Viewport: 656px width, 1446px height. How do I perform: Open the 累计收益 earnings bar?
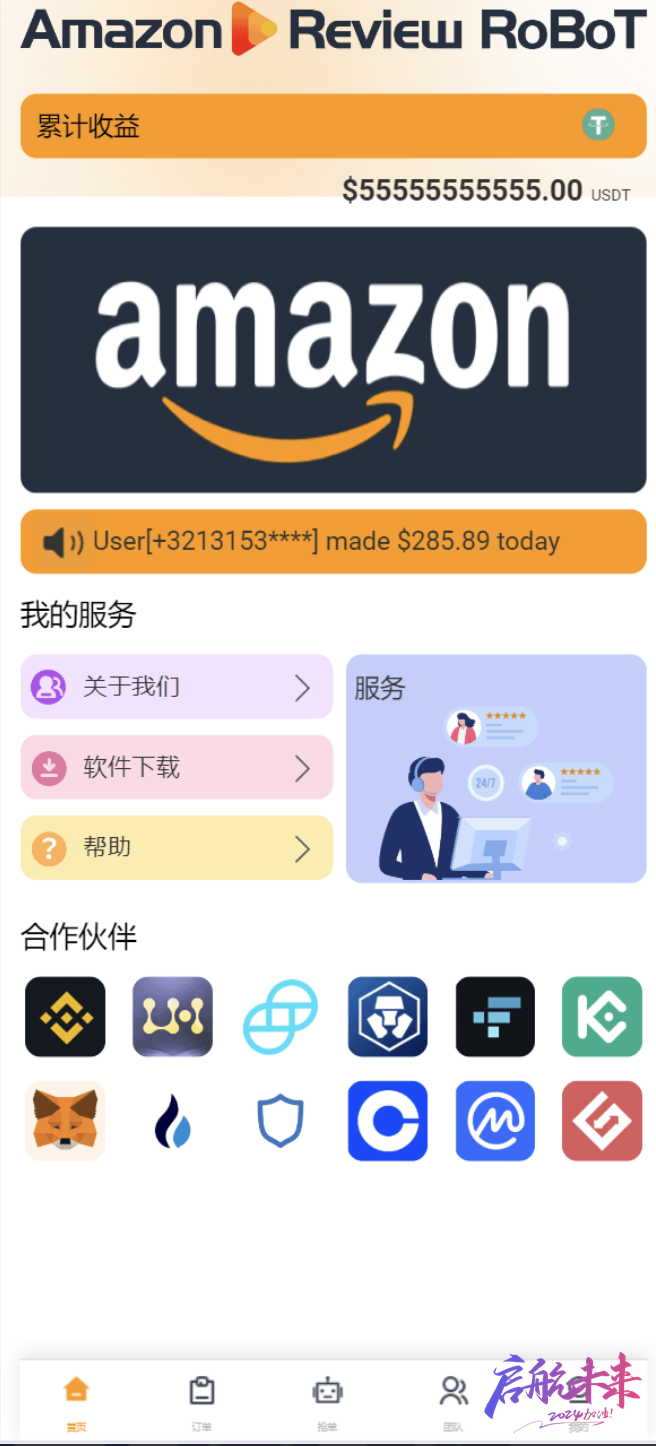pos(333,126)
